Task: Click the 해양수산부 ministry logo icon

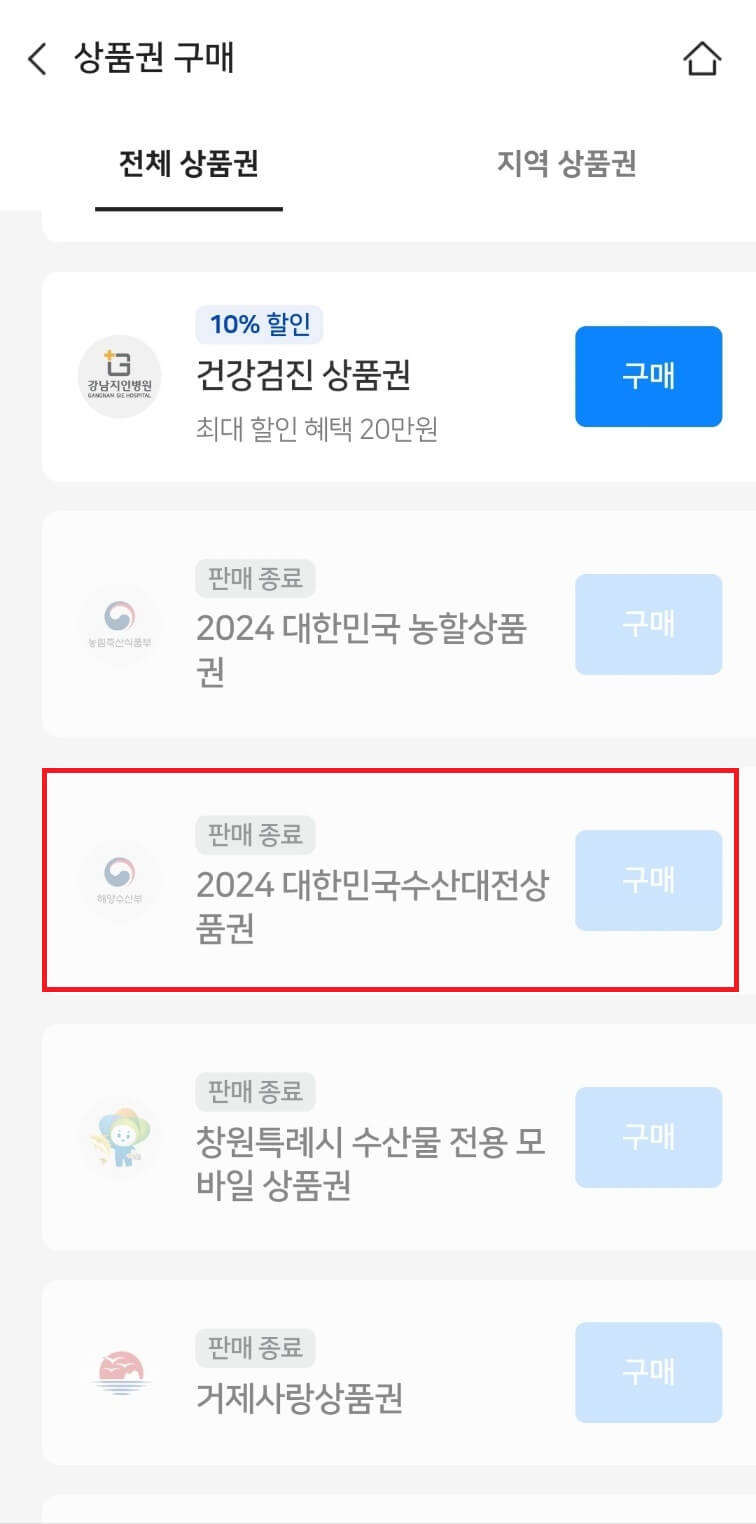Action: (119, 879)
